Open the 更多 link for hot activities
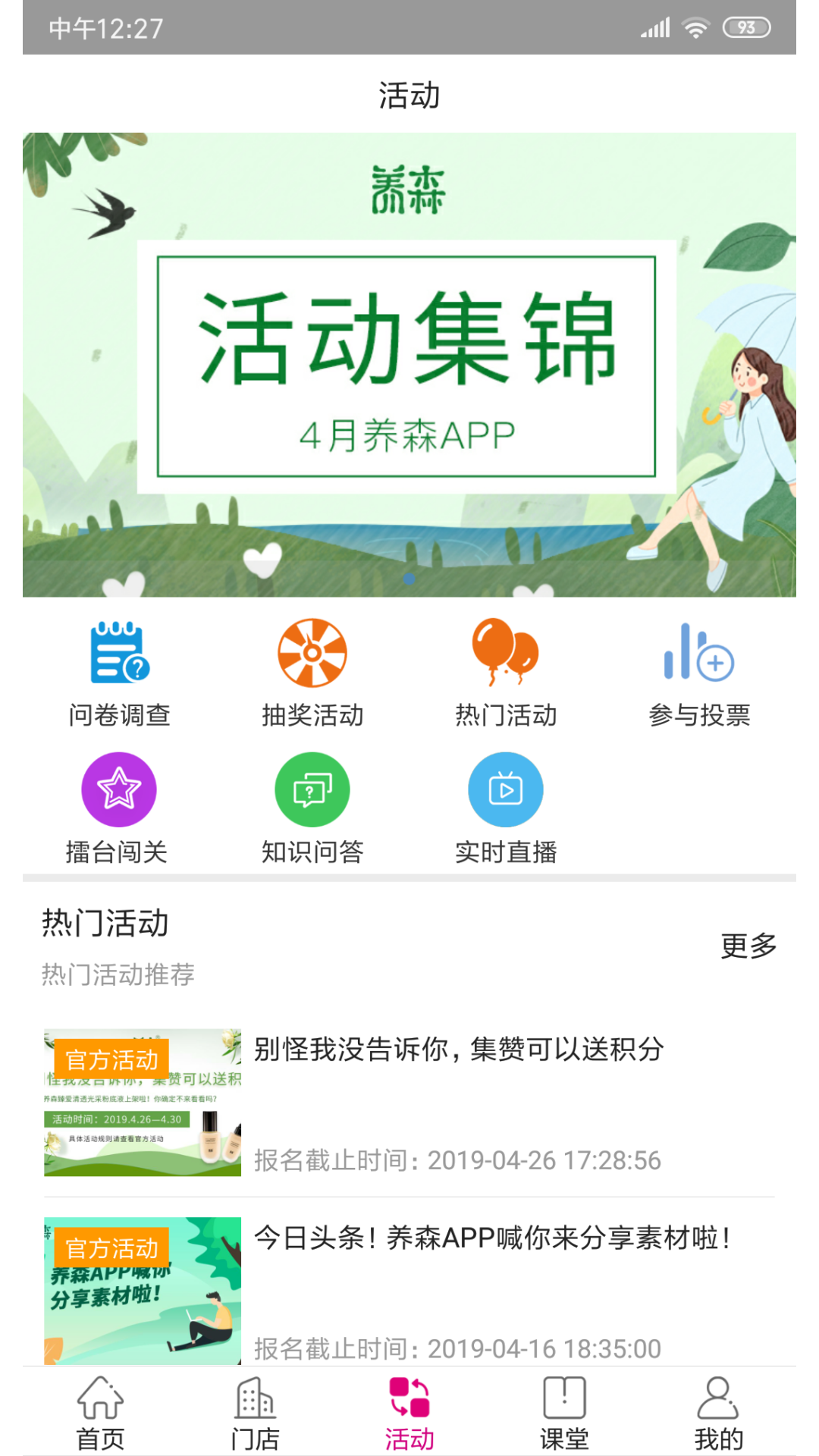Screen dimensions: 819x1456 (x=748, y=946)
